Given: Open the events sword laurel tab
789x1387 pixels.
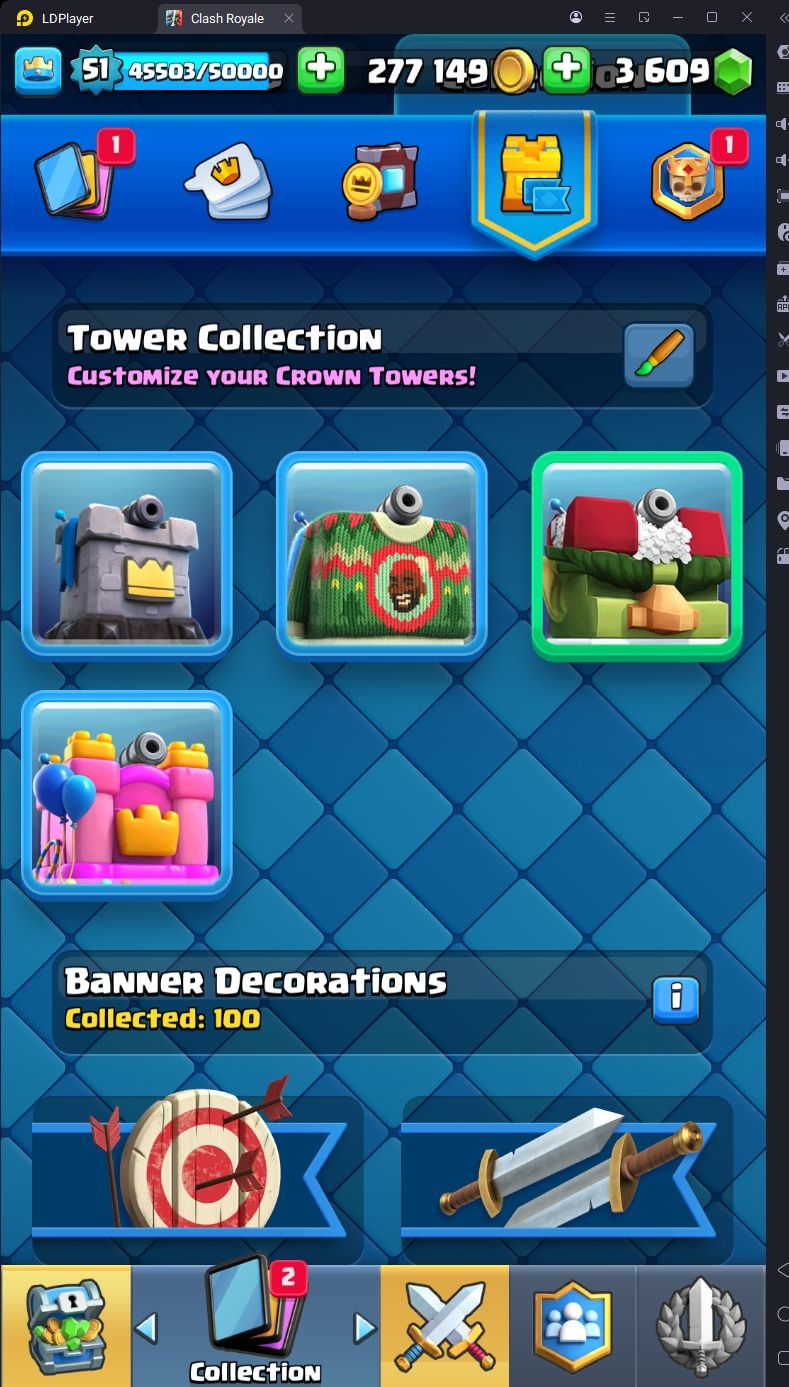Looking at the screenshot, I should point(700,1325).
